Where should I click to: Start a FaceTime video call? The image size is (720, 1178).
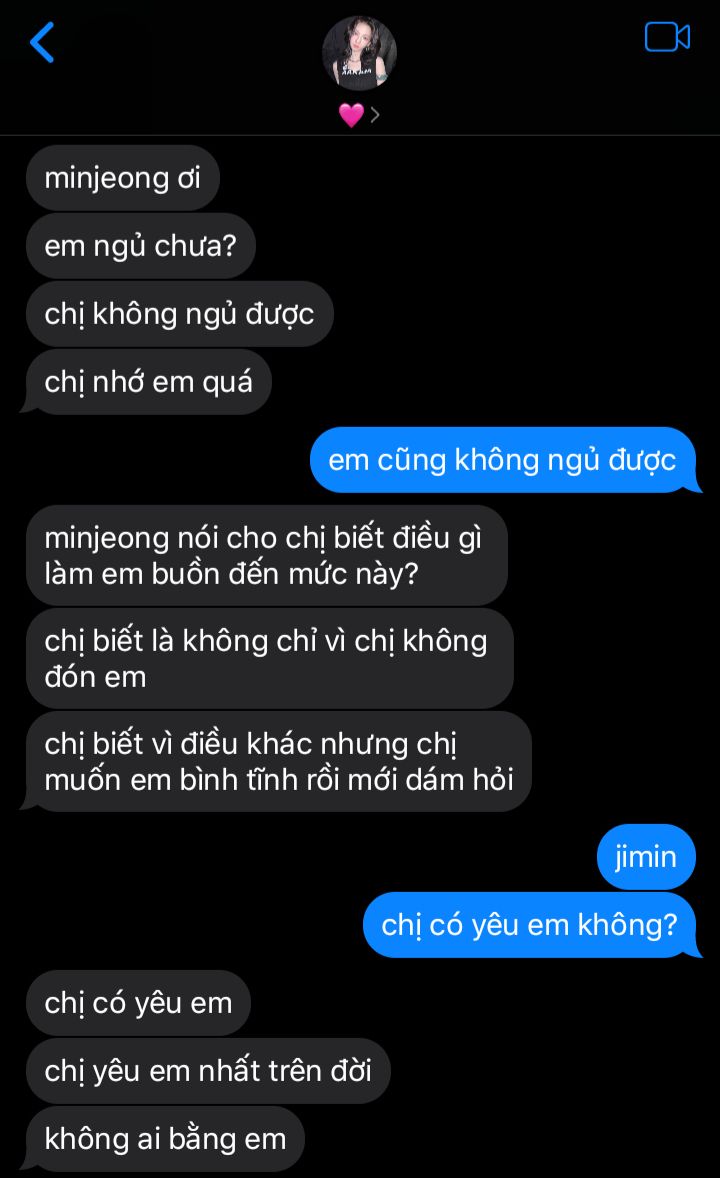click(667, 37)
